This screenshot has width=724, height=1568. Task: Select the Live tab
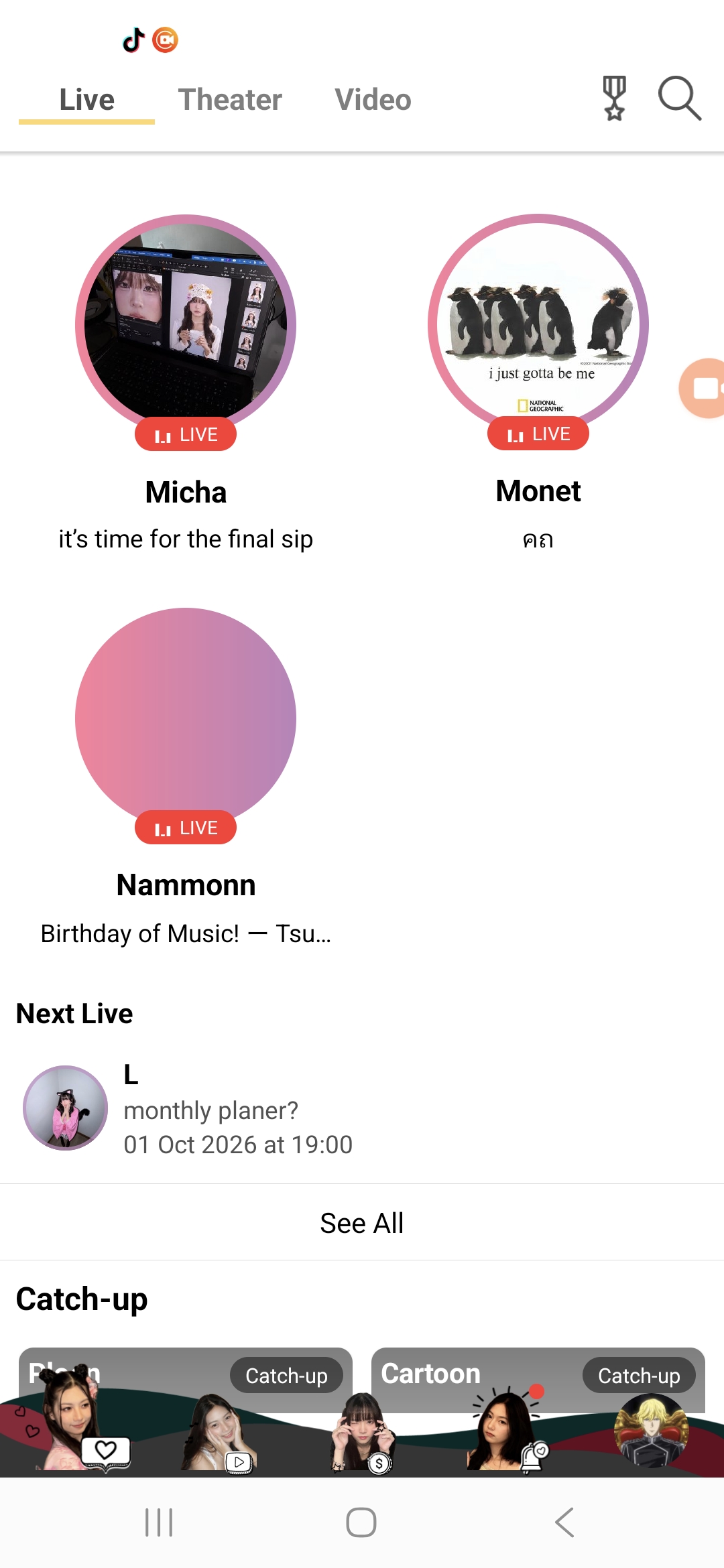tap(87, 100)
